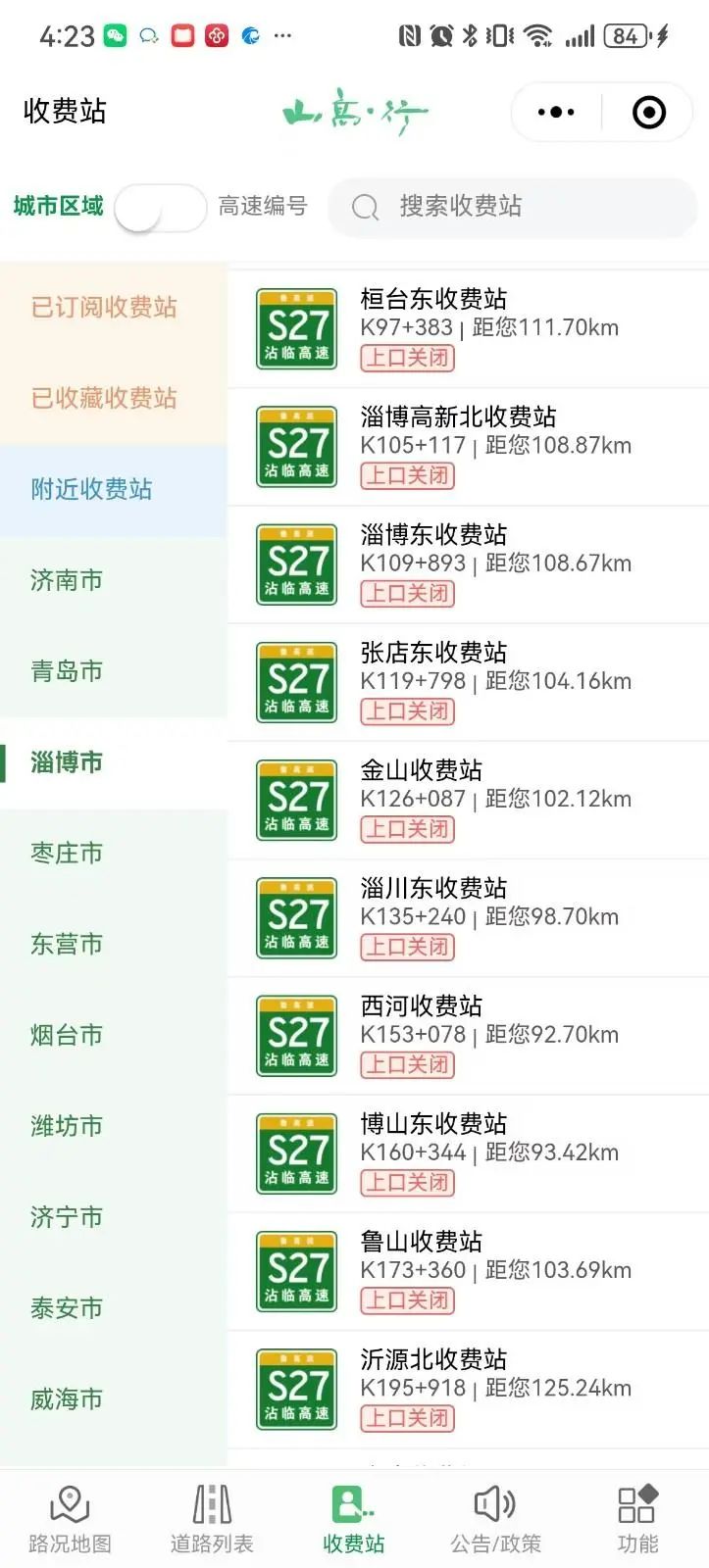The width and height of the screenshot is (709, 1568).
Task: Choose 东营市 from the sidebar
Action: click(67, 944)
